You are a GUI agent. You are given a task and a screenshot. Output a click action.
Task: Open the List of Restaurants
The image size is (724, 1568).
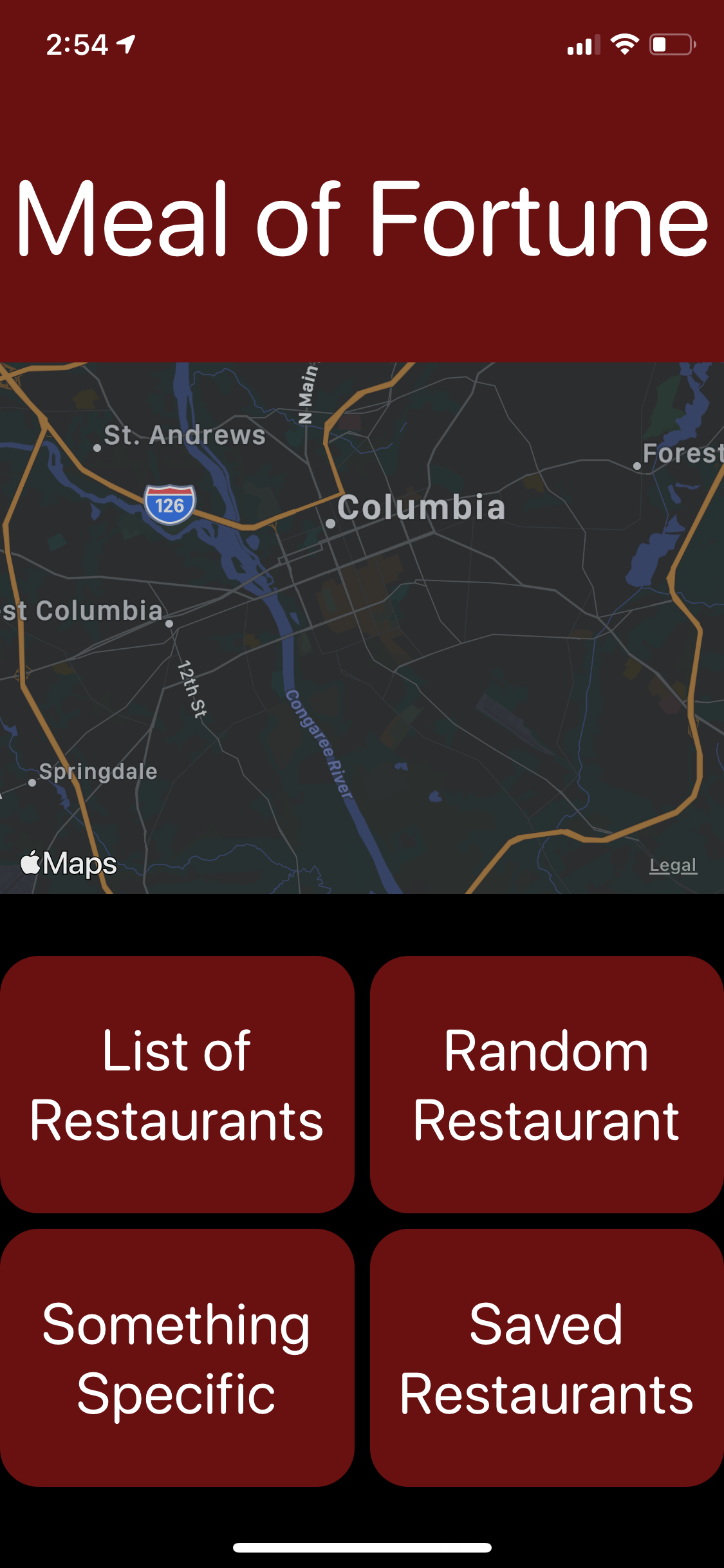pyautogui.click(x=177, y=1085)
